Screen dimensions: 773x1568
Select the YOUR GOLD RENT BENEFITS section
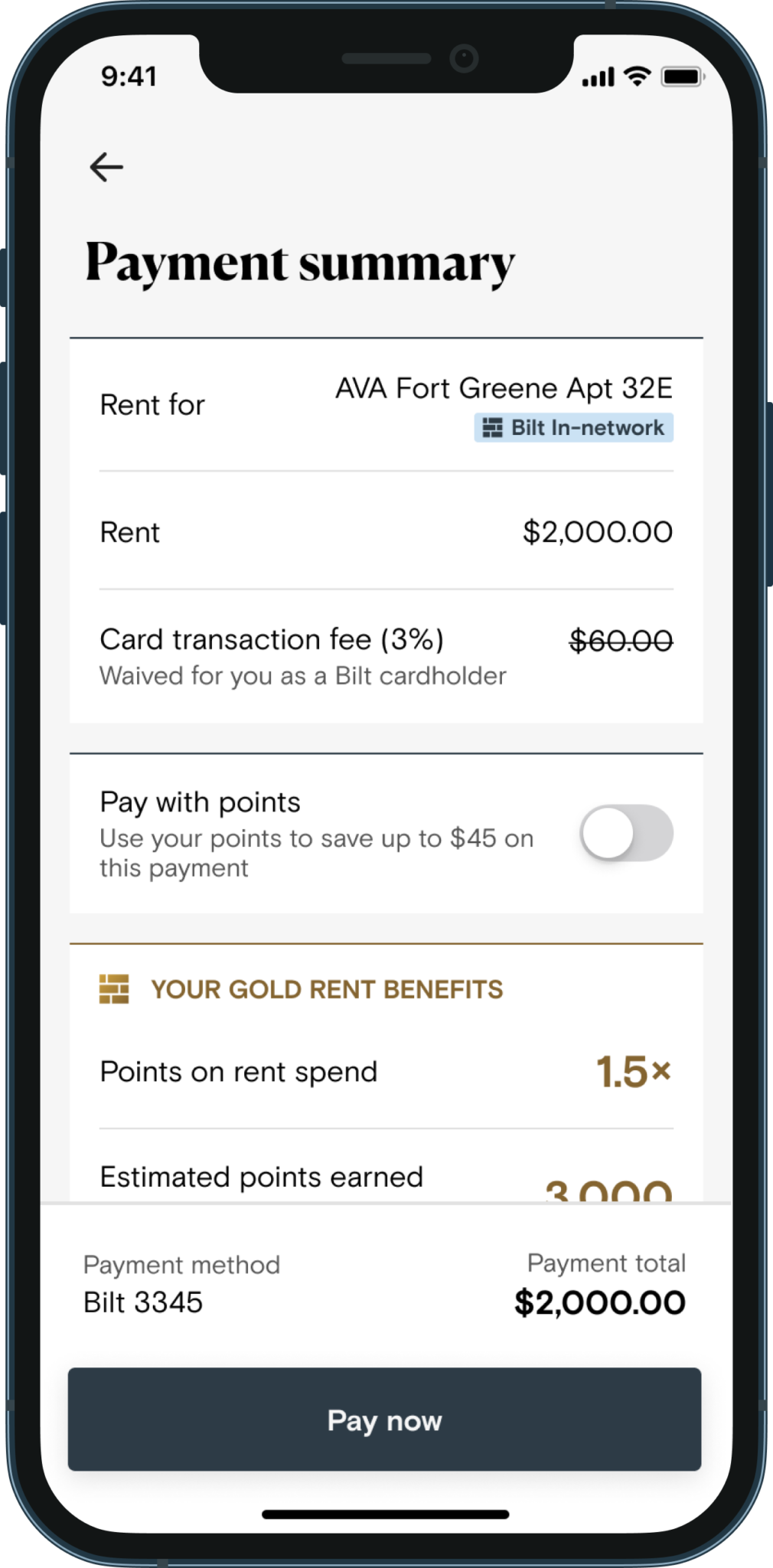point(327,989)
